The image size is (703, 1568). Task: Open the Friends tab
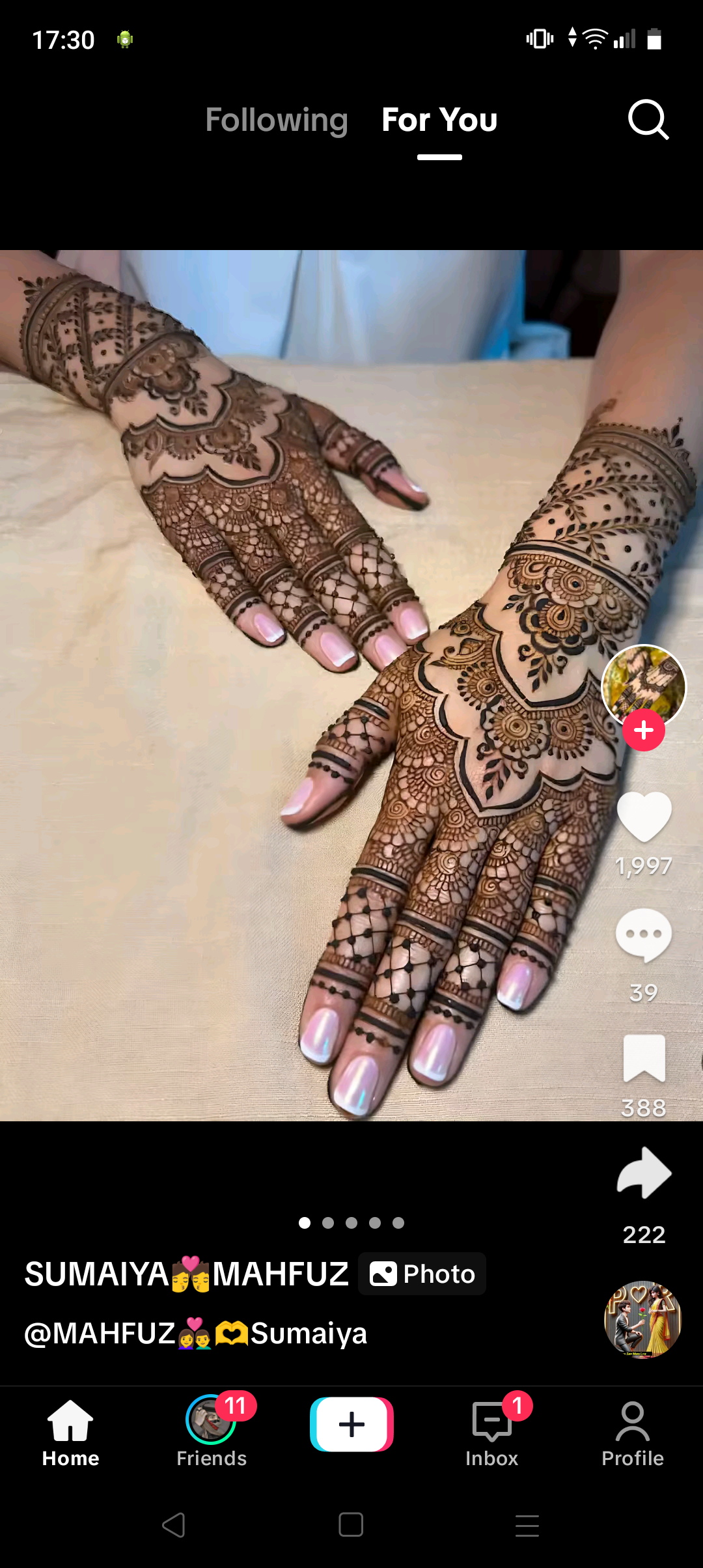212,1432
